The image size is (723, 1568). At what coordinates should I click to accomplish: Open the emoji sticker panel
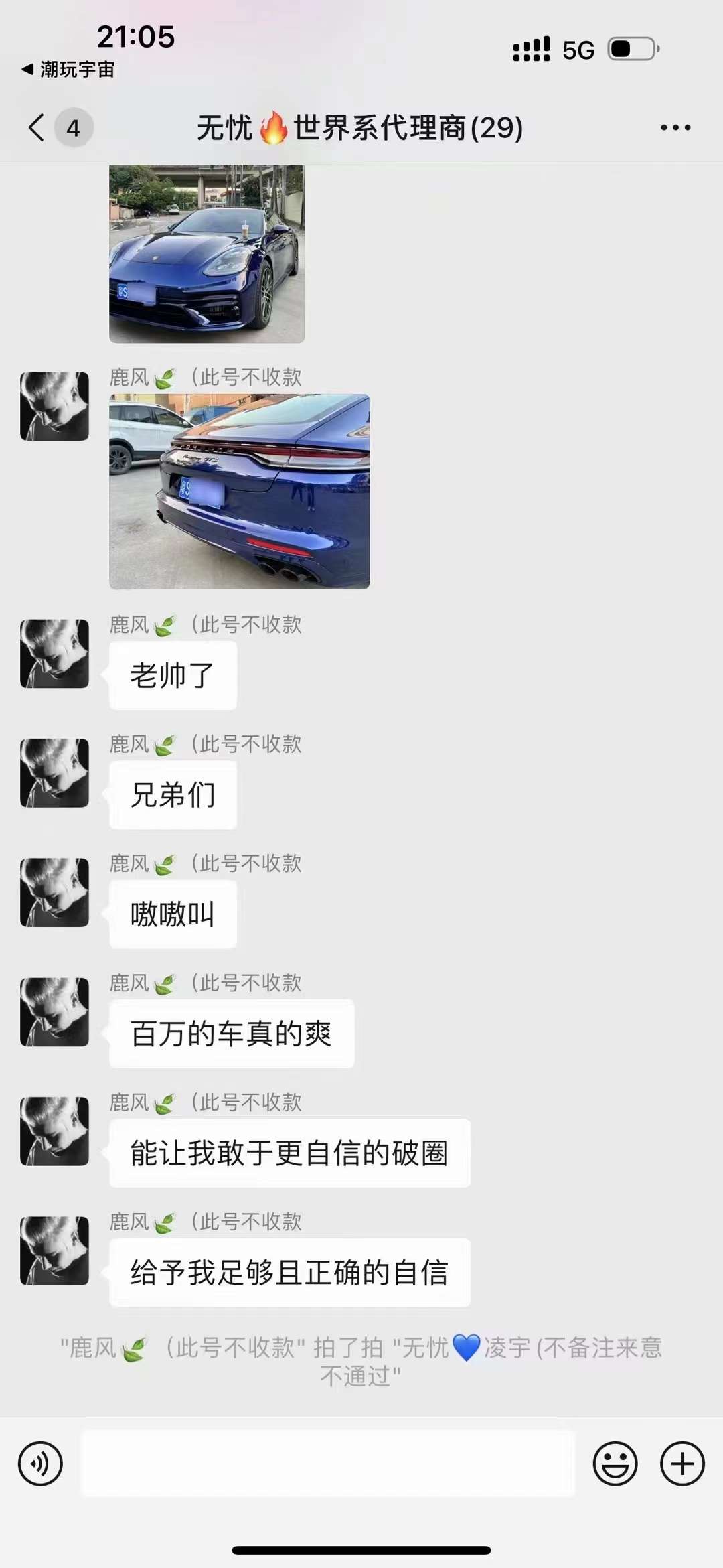[615, 1464]
